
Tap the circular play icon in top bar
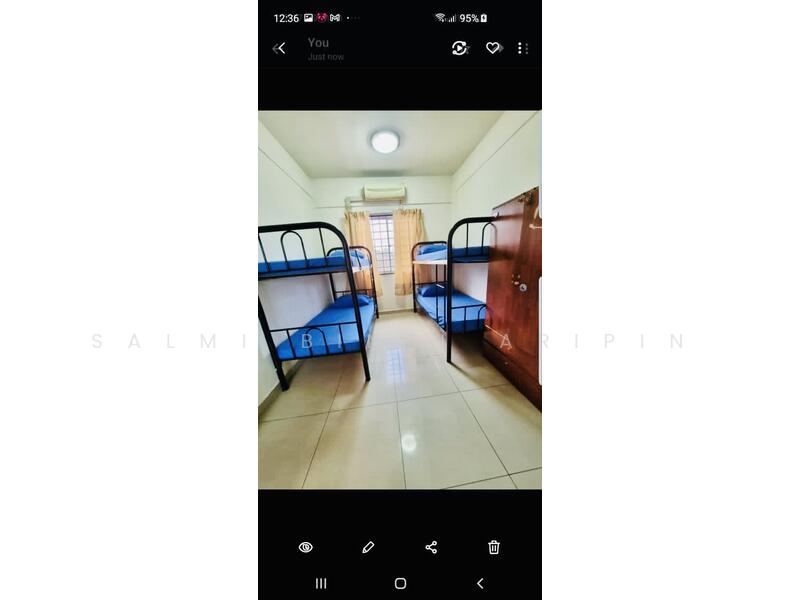(459, 48)
